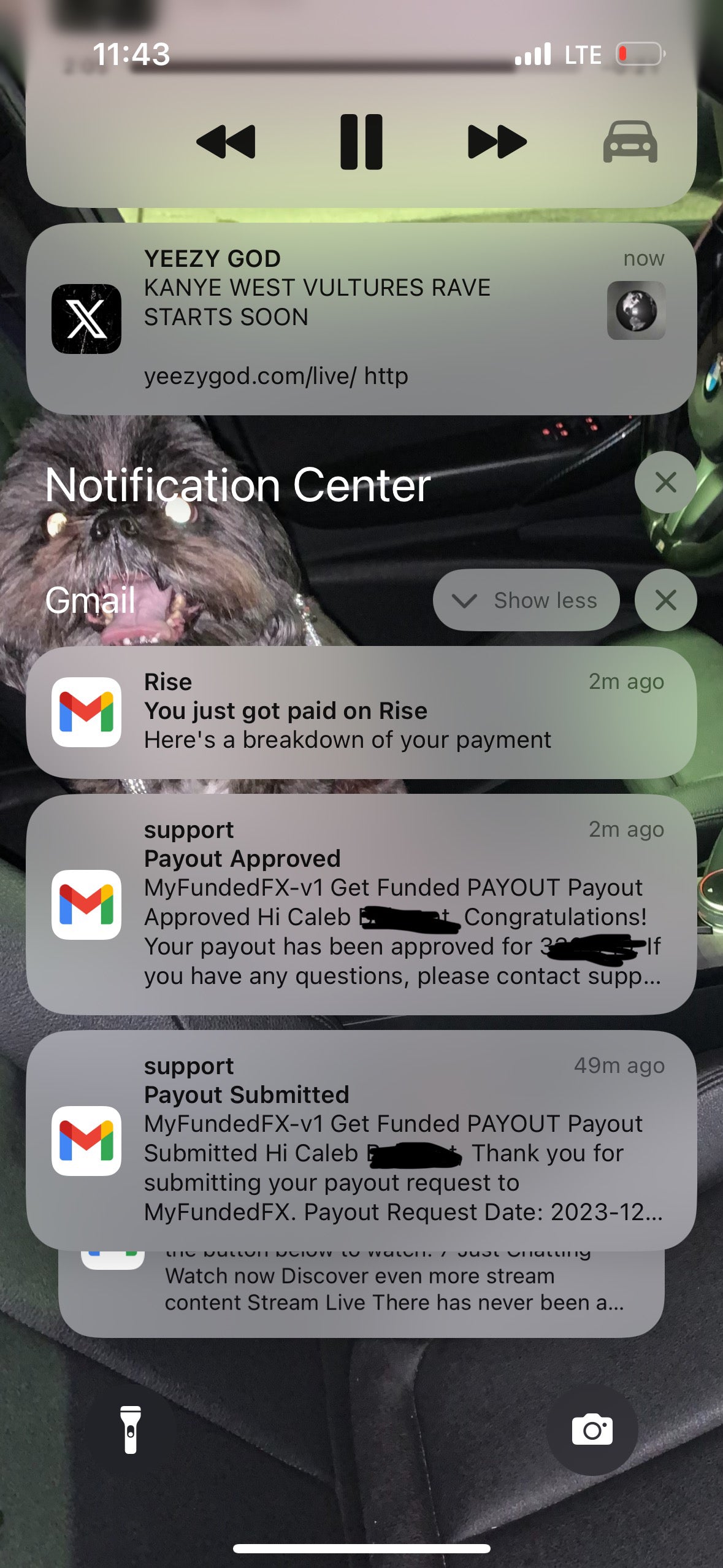The height and width of the screenshot is (1568, 723).
Task: Skip forward to the next track
Action: tap(497, 142)
